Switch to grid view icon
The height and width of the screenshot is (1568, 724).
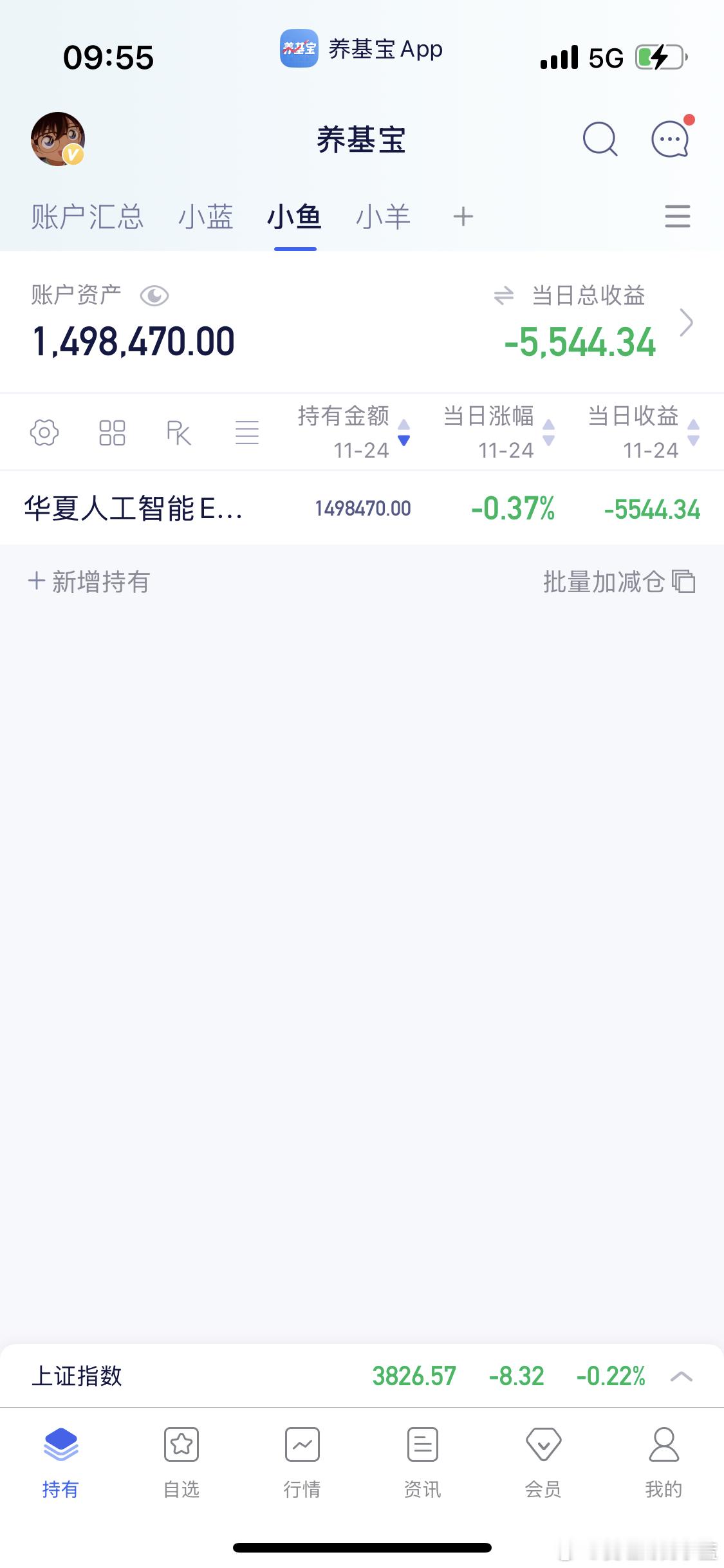coord(112,433)
